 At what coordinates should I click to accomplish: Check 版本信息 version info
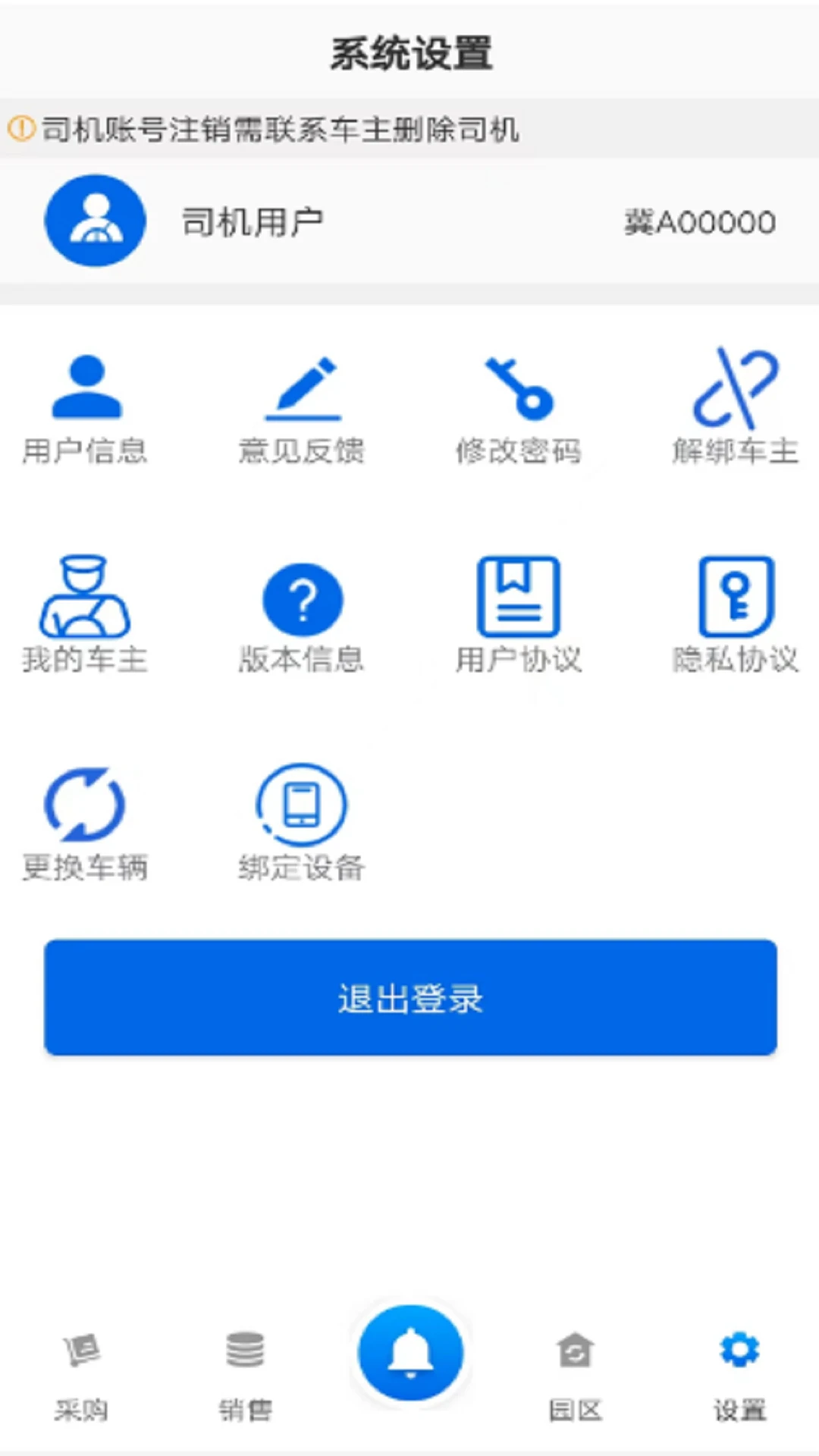click(x=302, y=618)
